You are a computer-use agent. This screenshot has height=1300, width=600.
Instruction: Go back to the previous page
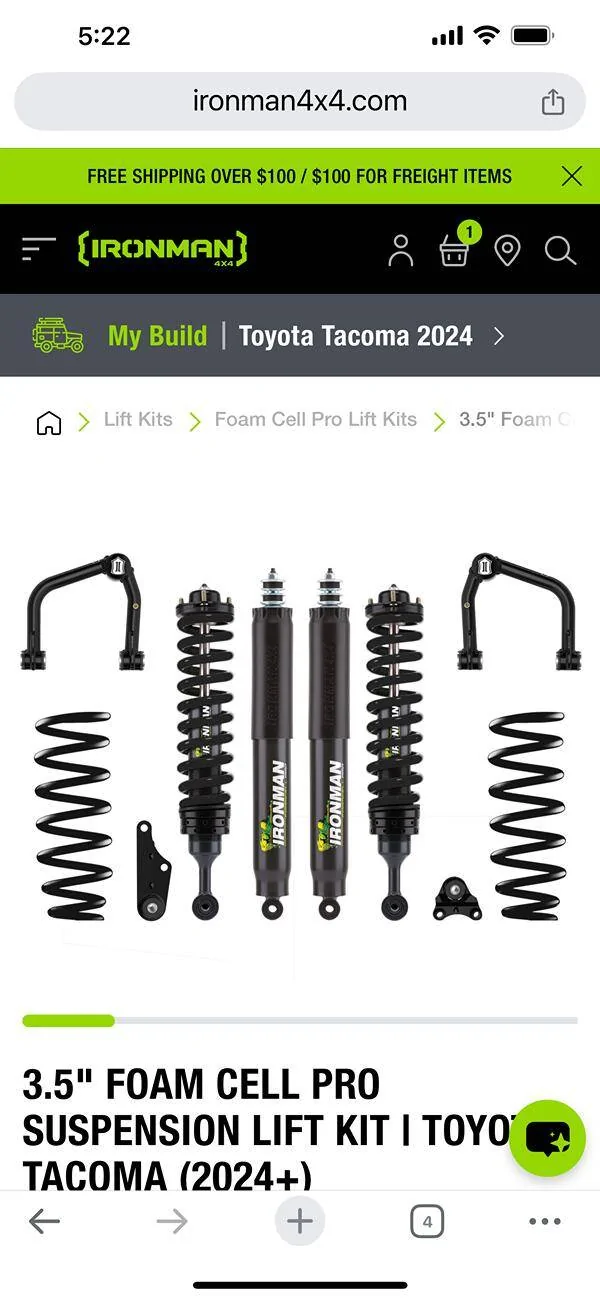[x=45, y=1221]
